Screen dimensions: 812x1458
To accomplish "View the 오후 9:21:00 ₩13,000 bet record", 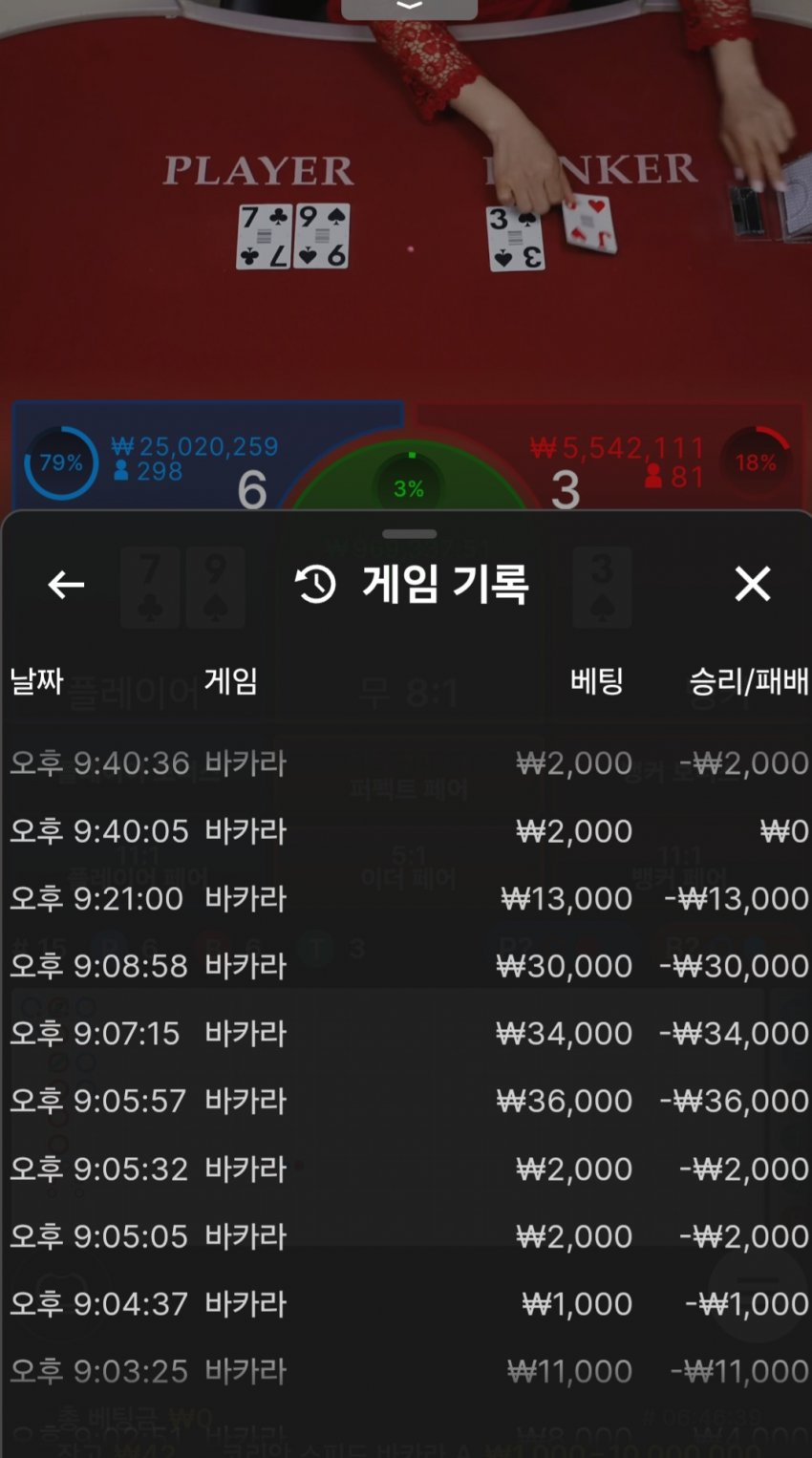I will coord(406,898).
